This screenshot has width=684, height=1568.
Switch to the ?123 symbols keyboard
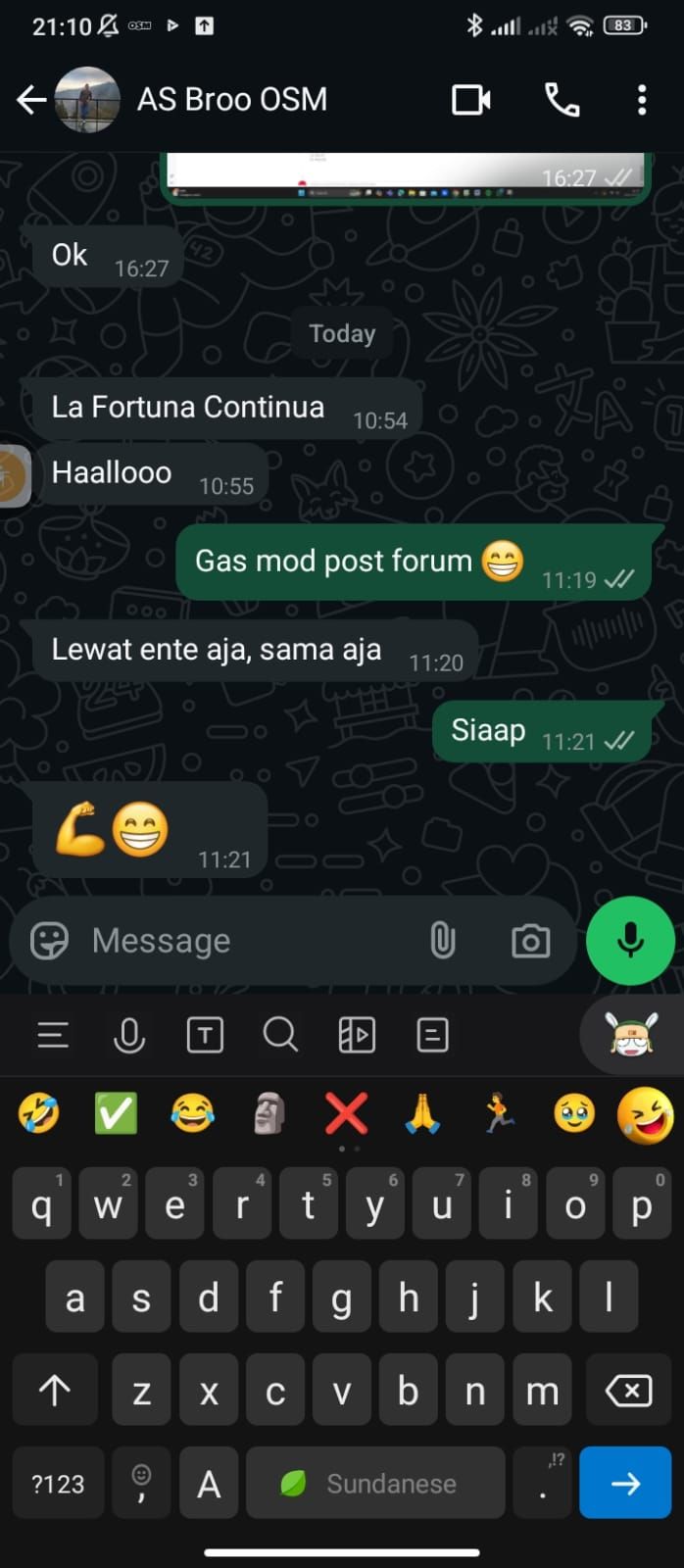point(58,1484)
